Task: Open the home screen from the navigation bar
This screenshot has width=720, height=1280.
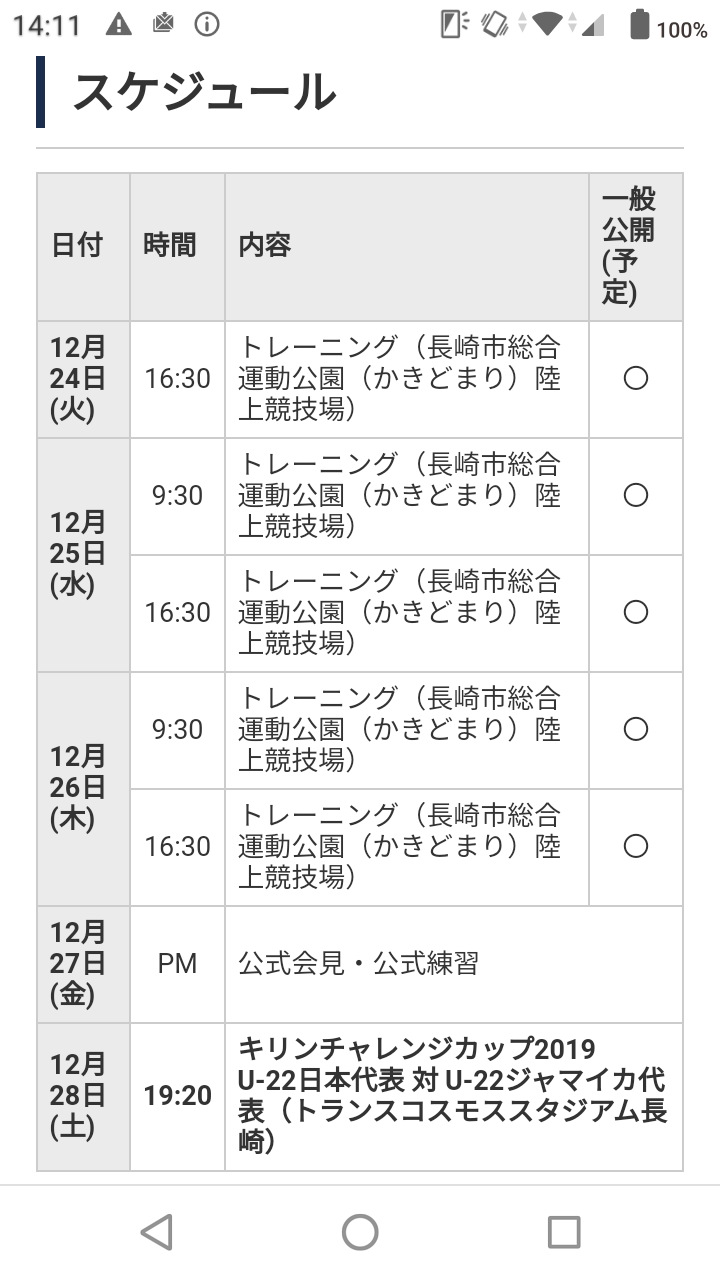Action: tap(360, 1232)
